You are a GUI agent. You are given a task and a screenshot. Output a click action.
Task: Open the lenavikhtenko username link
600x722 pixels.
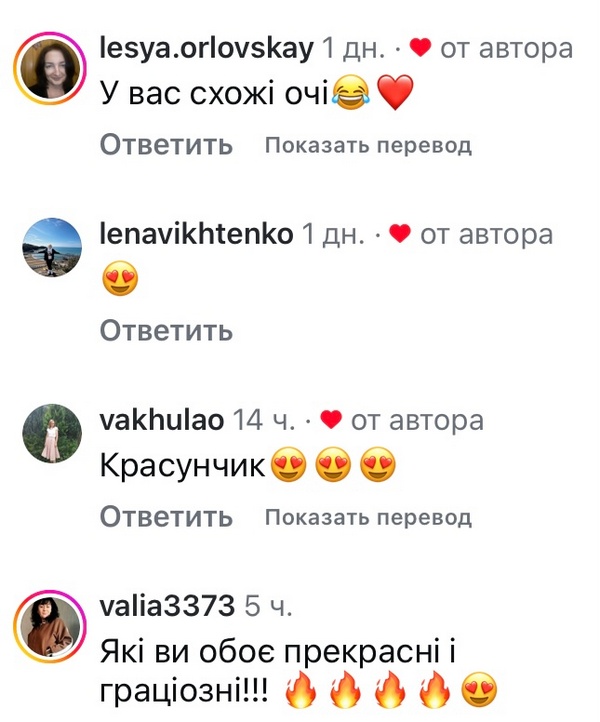click(197, 234)
